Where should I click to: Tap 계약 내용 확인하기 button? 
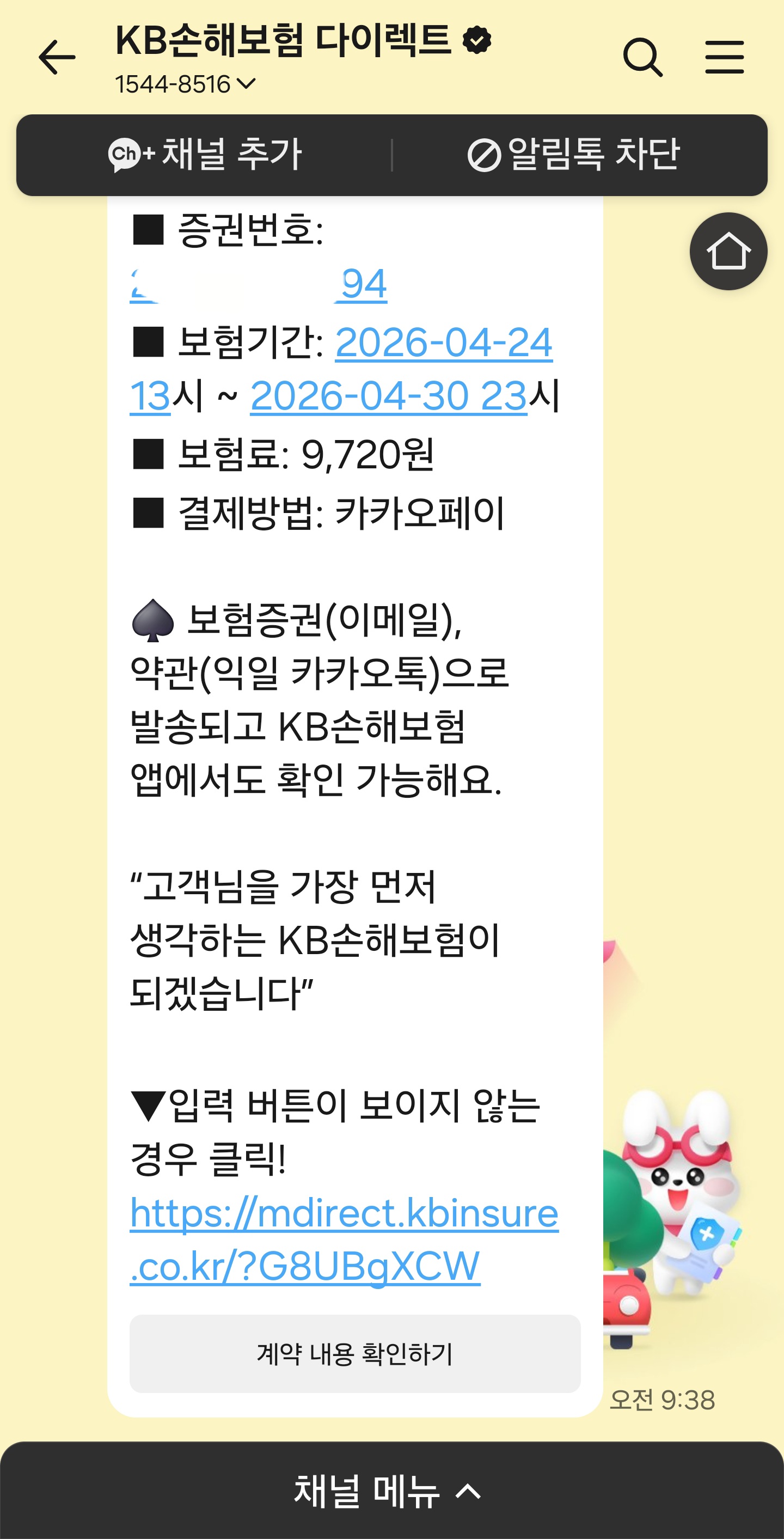tap(354, 1354)
